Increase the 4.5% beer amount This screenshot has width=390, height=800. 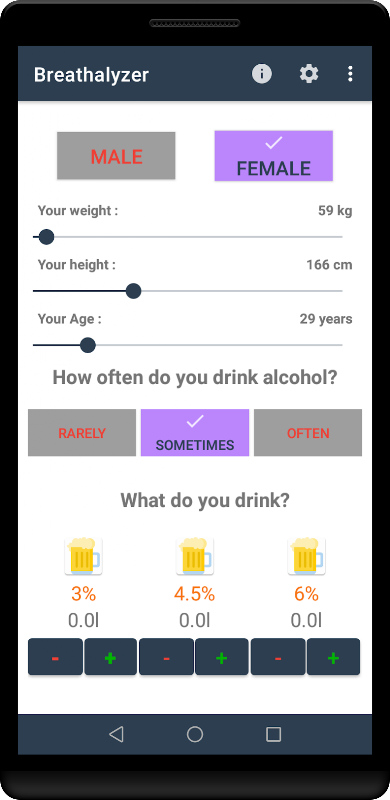222,657
